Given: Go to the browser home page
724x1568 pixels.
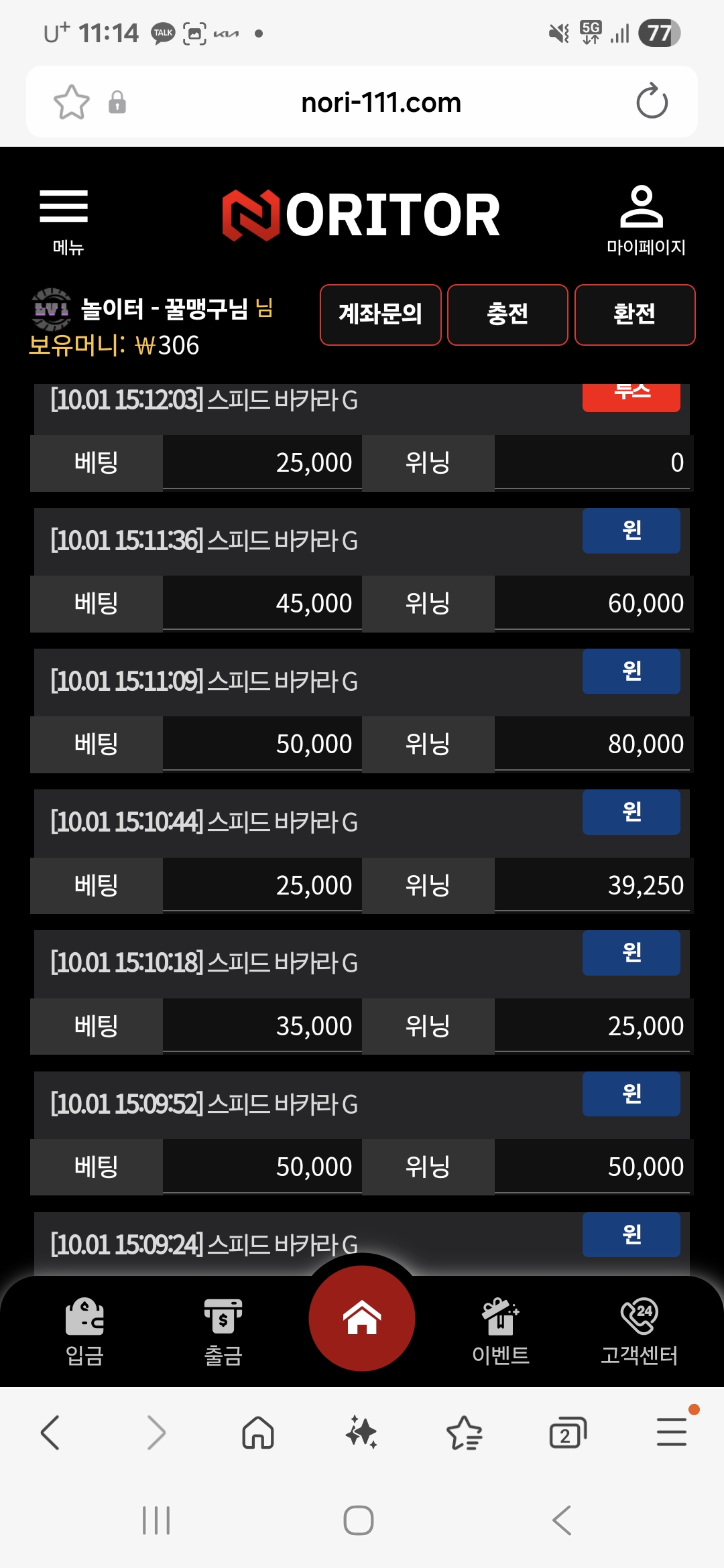Looking at the screenshot, I should coord(258,1433).
